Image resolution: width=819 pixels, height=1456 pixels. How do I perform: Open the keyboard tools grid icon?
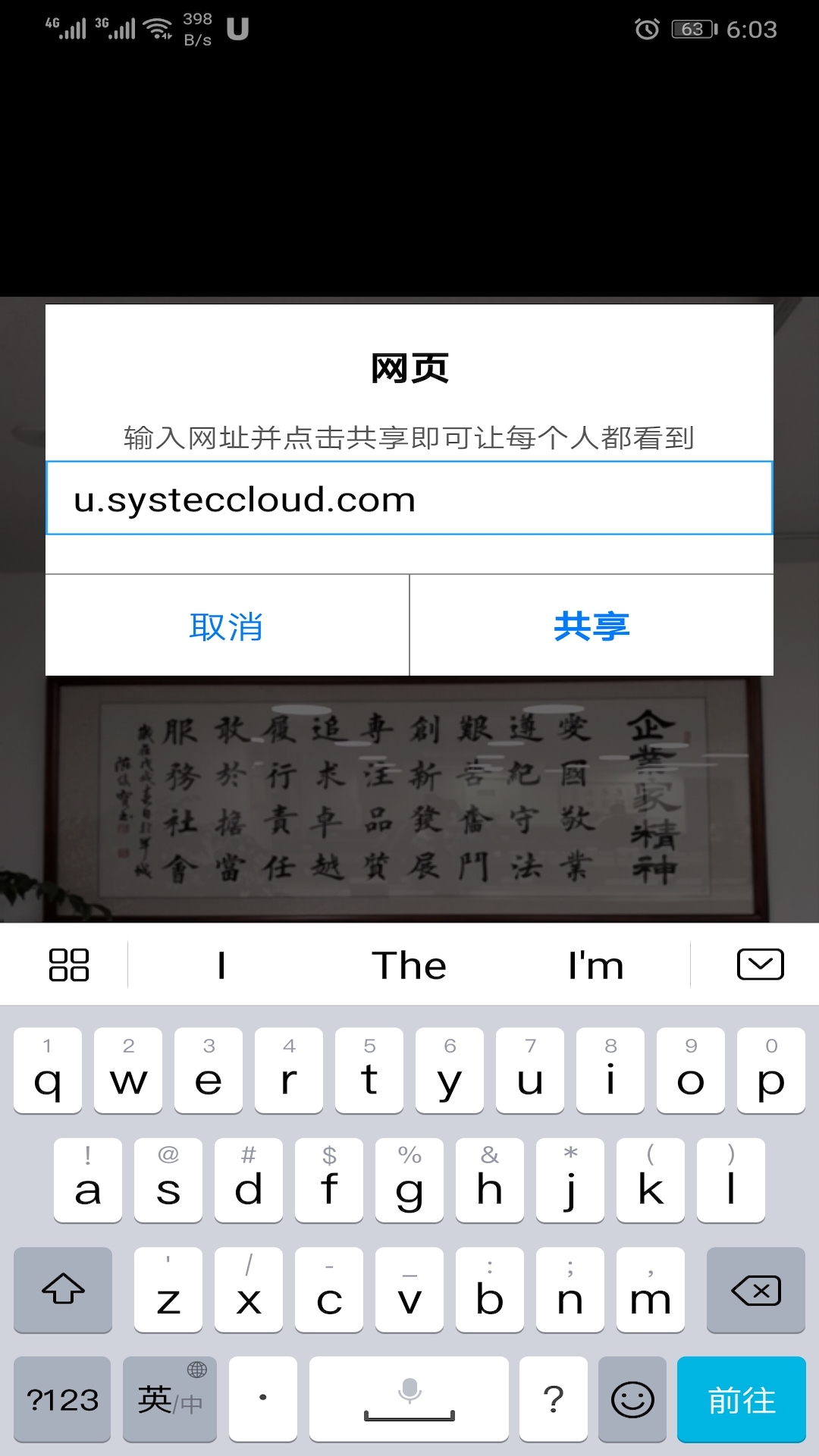click(68, 965)
